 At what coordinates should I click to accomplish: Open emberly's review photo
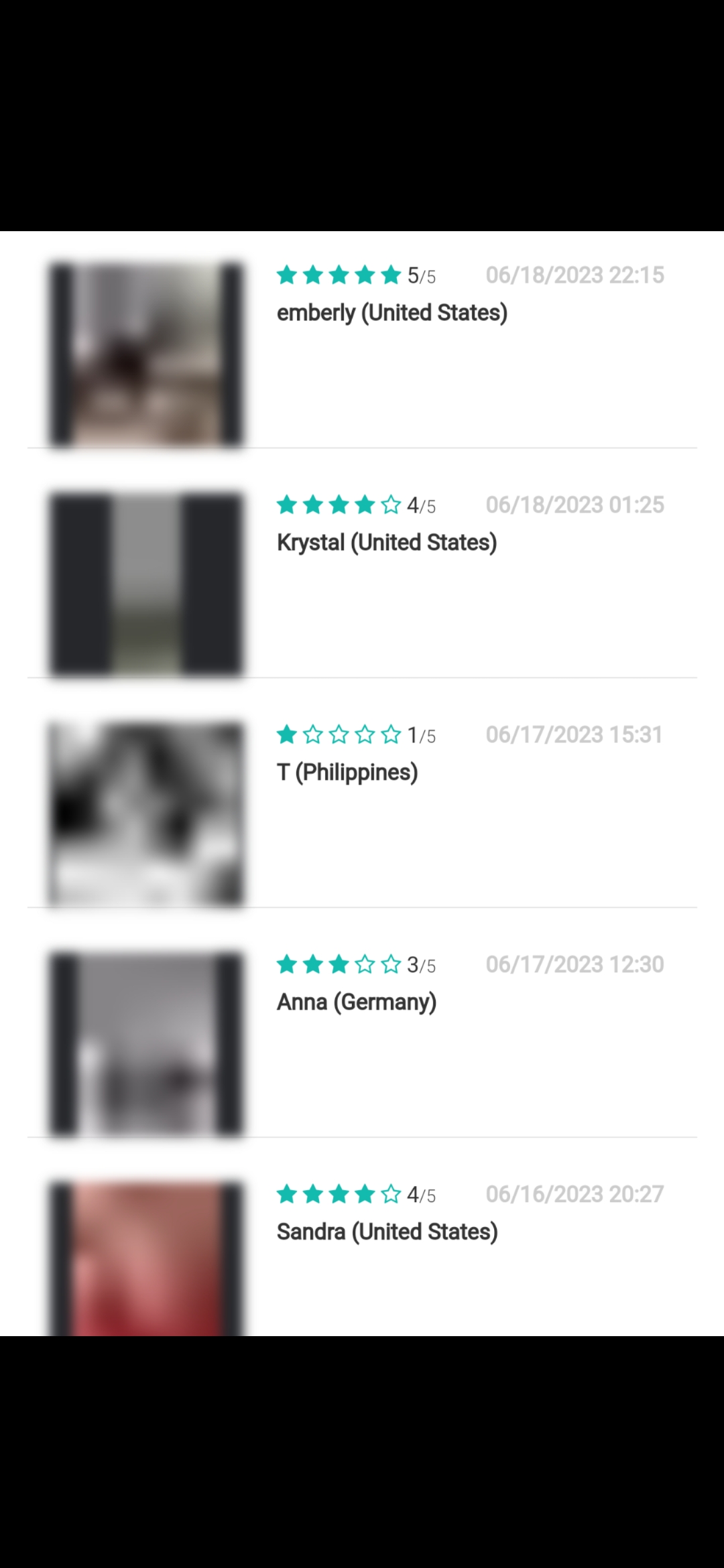146,354
